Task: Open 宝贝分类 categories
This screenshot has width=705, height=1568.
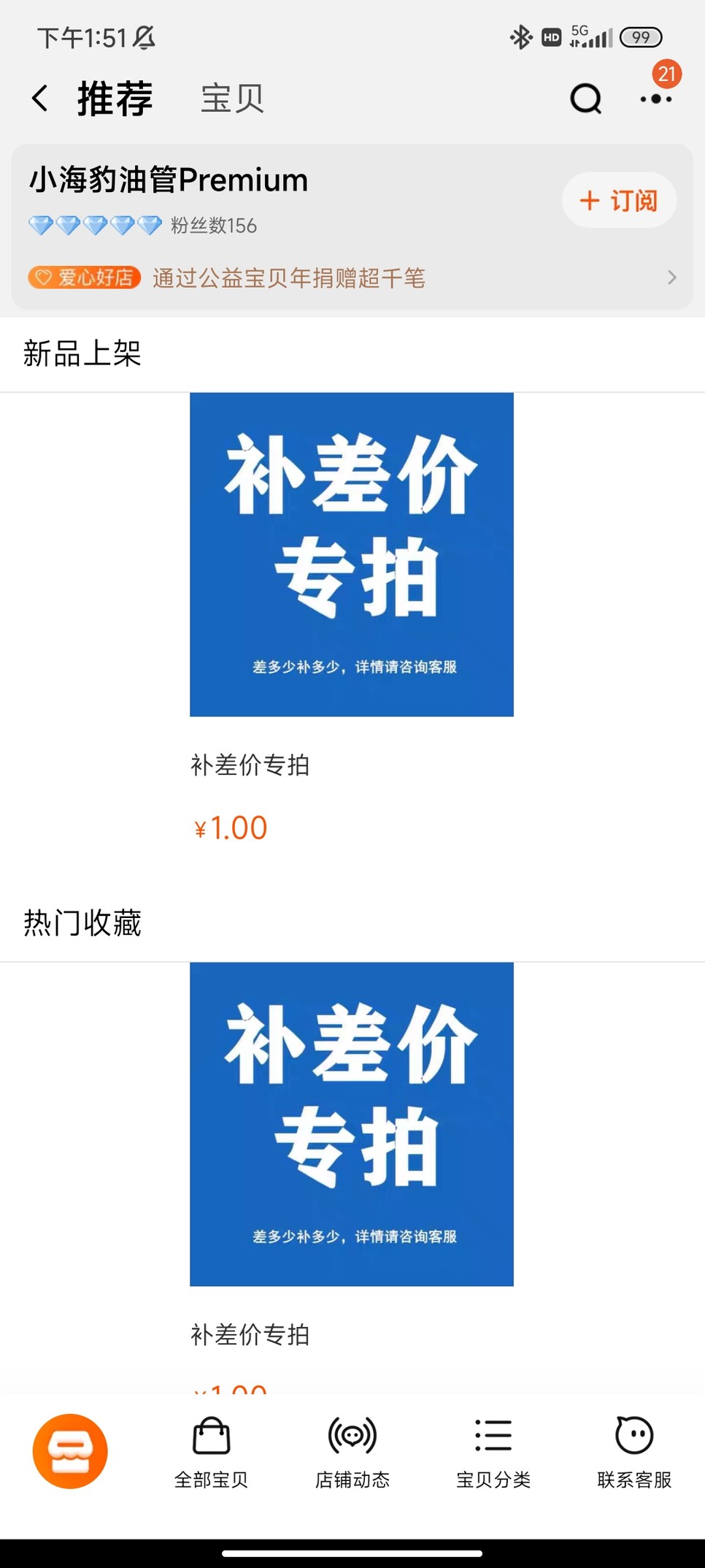Action: tap(493, 1452)
